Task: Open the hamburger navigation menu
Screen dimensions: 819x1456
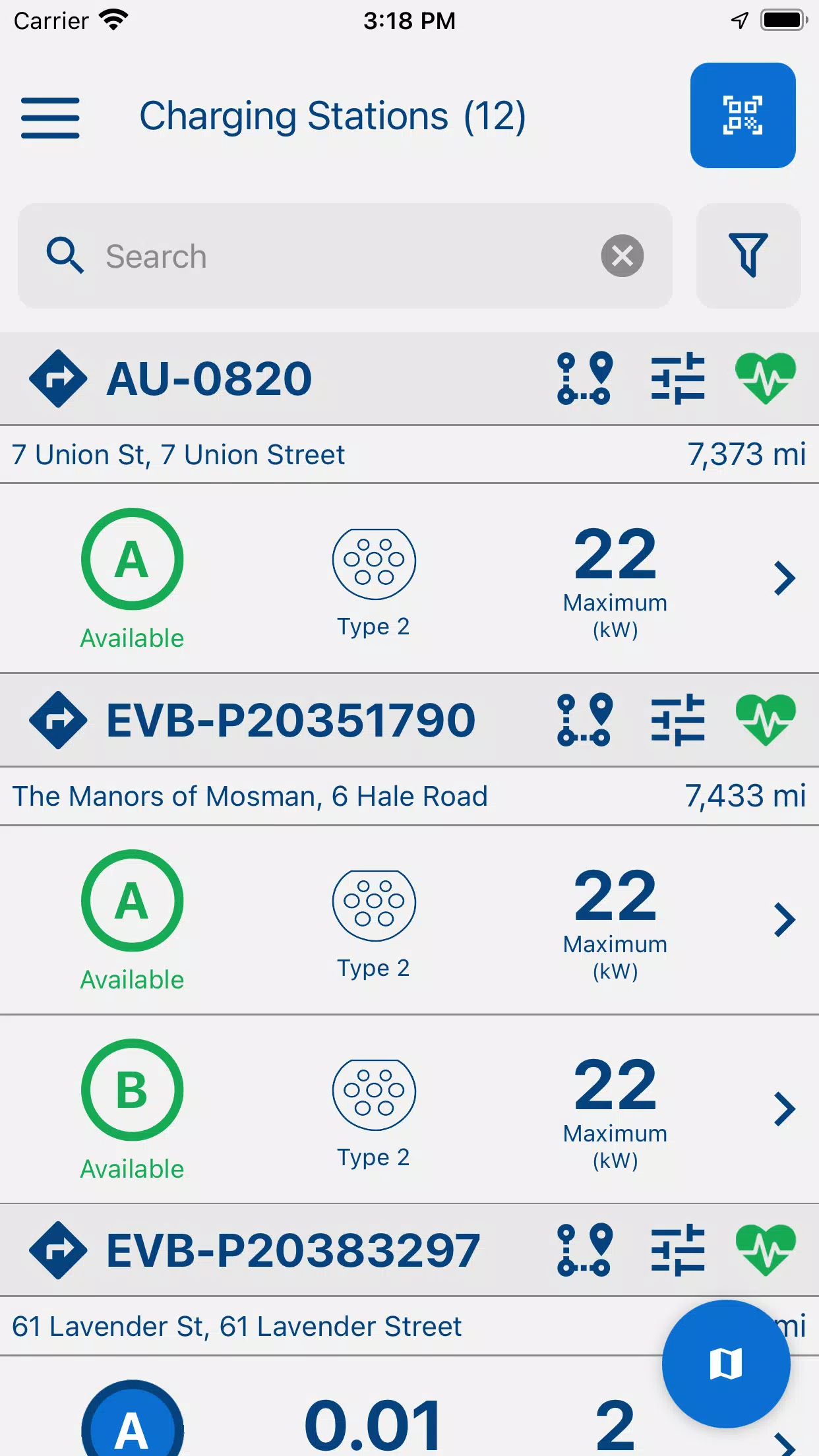Action: click(x=50, y=118)
